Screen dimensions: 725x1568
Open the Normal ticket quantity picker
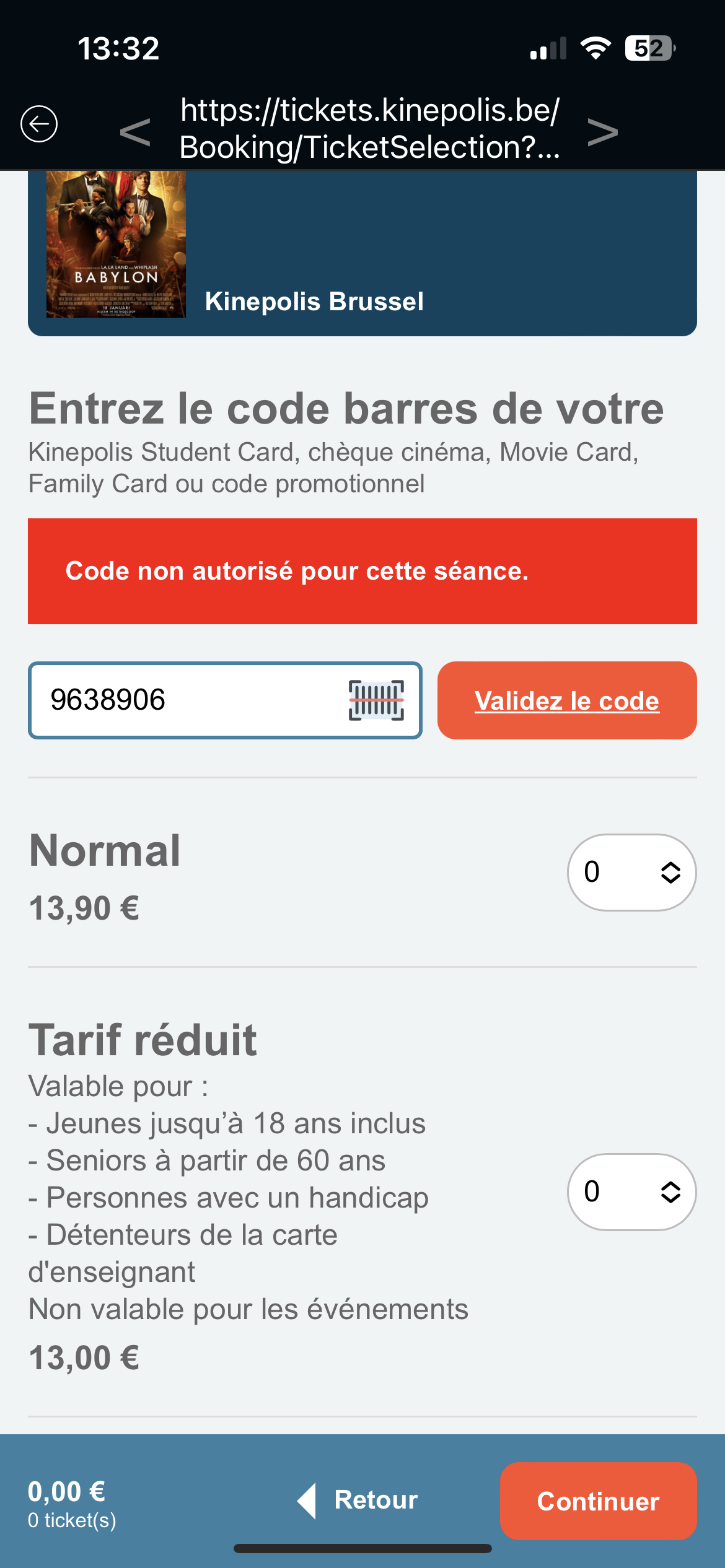click(632, 873)
